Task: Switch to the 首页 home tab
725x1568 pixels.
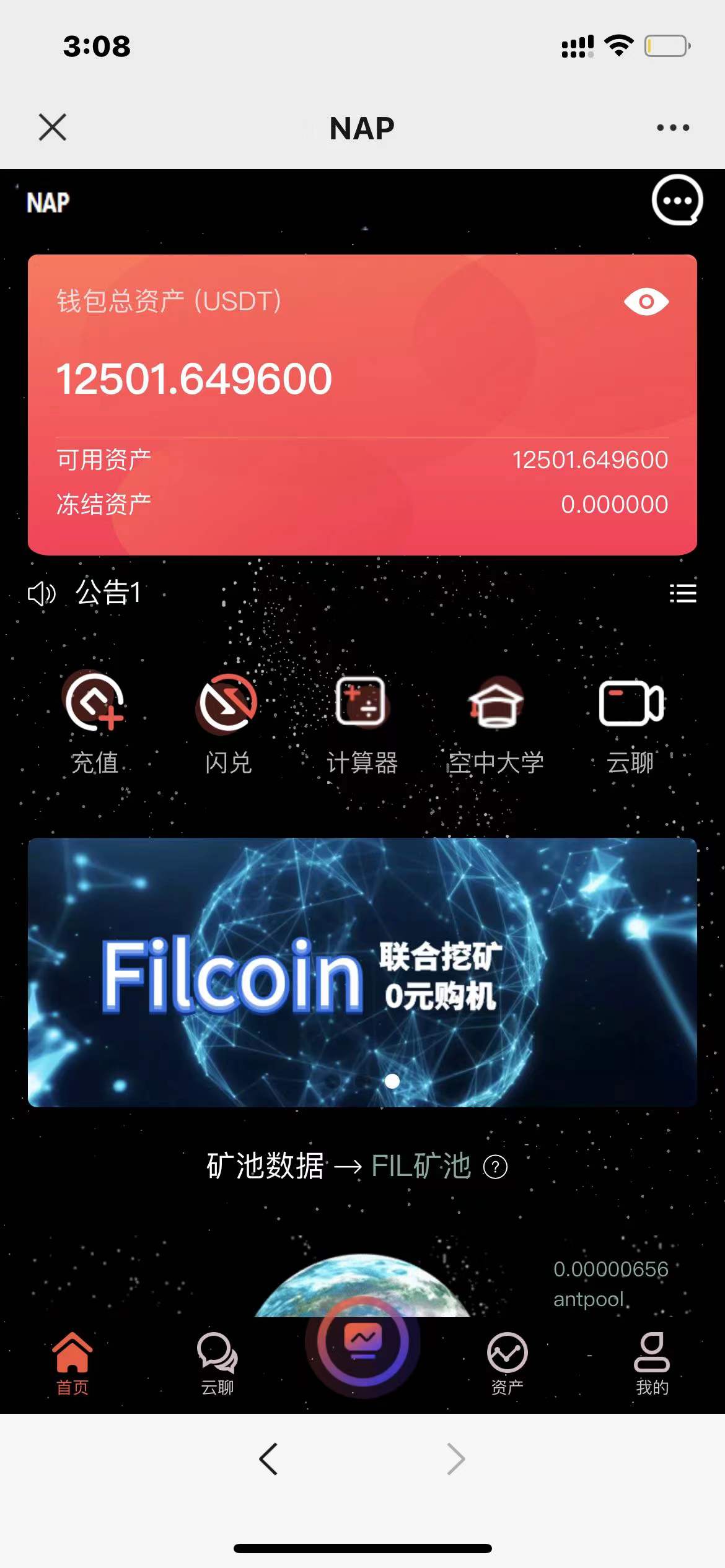Action: click(72, 1362)
